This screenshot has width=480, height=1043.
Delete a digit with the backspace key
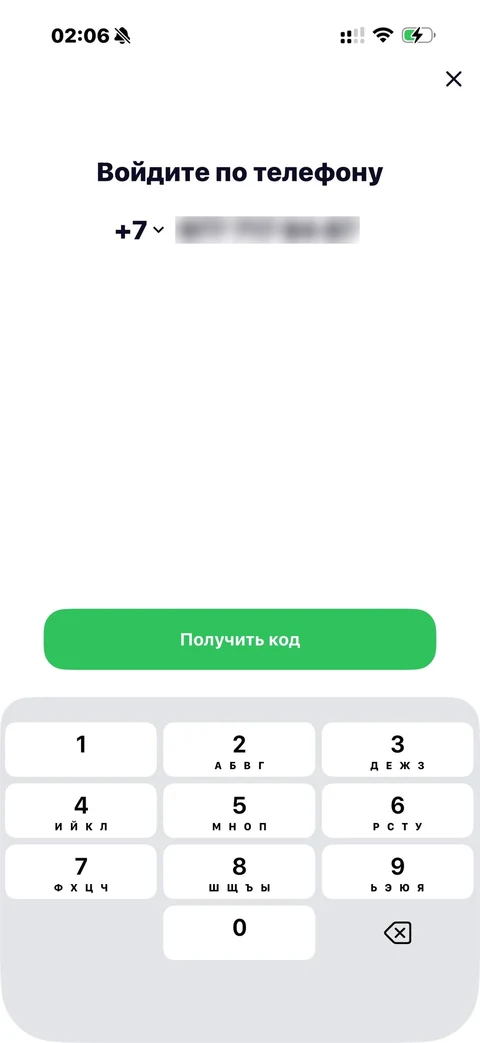click(x=398, y=933)
